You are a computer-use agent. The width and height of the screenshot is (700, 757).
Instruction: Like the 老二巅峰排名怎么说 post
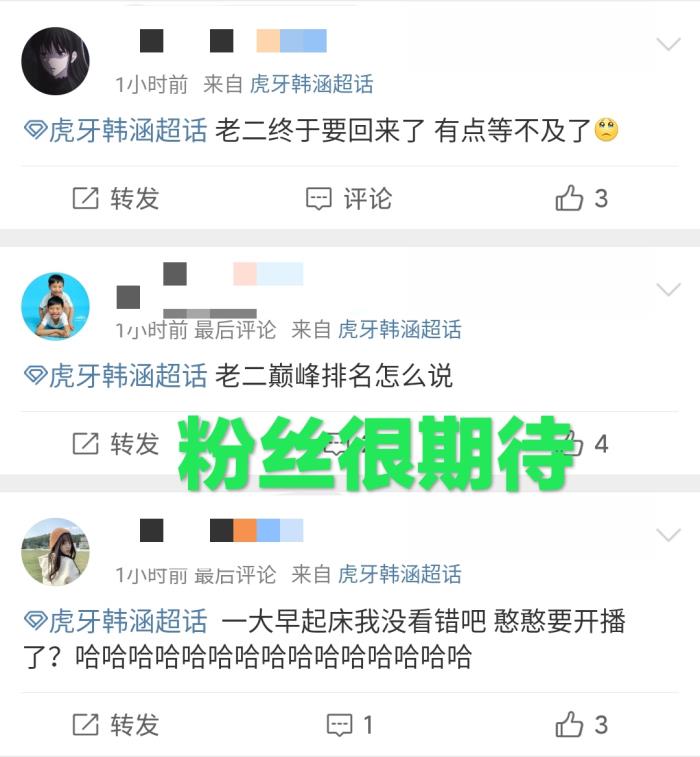583,443
